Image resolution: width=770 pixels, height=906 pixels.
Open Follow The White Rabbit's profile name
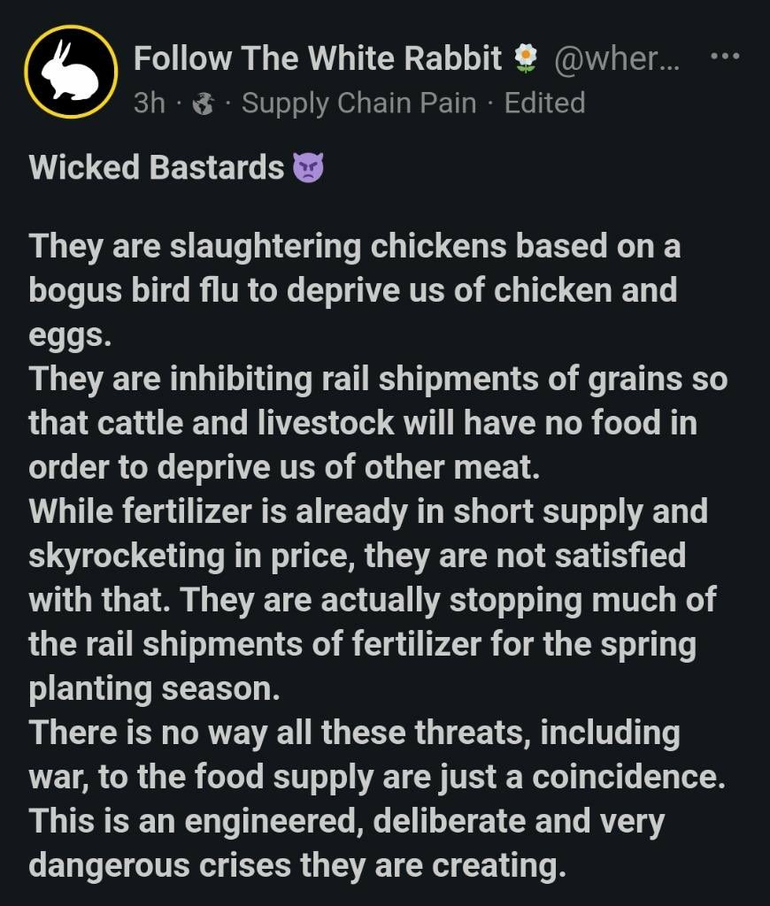pos(317,59)
